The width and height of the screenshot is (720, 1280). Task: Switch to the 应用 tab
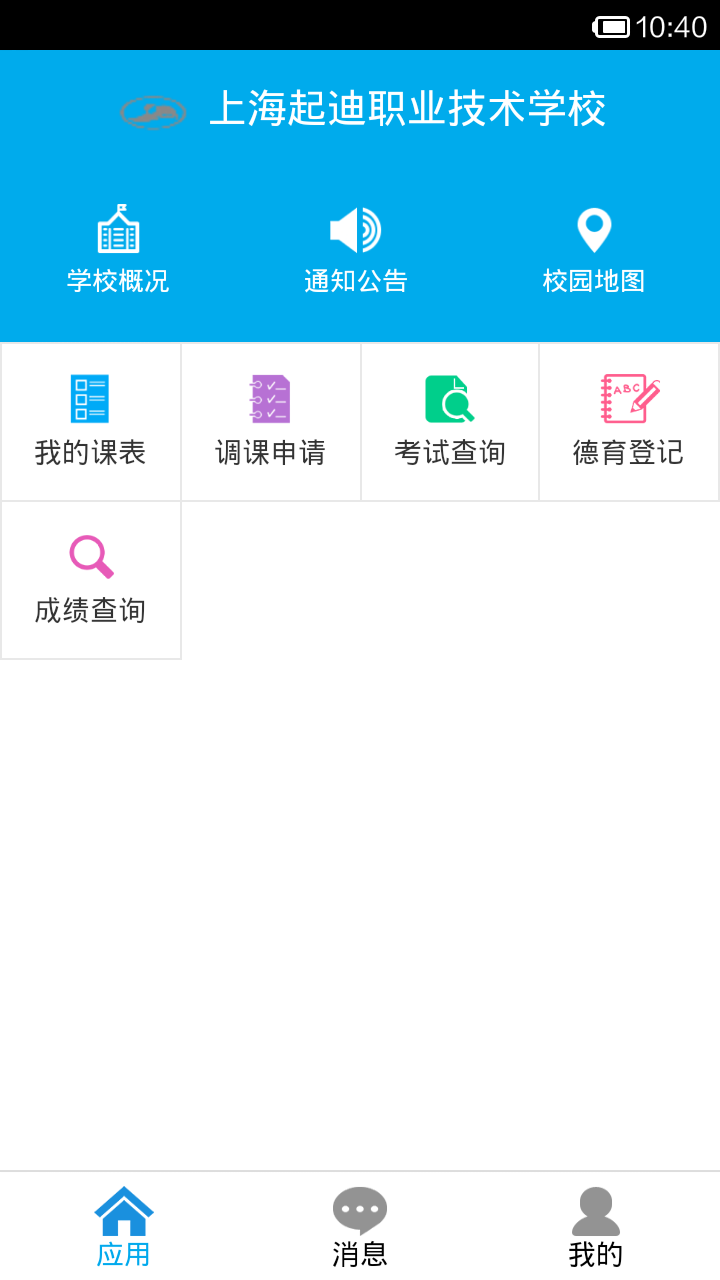123,1225
